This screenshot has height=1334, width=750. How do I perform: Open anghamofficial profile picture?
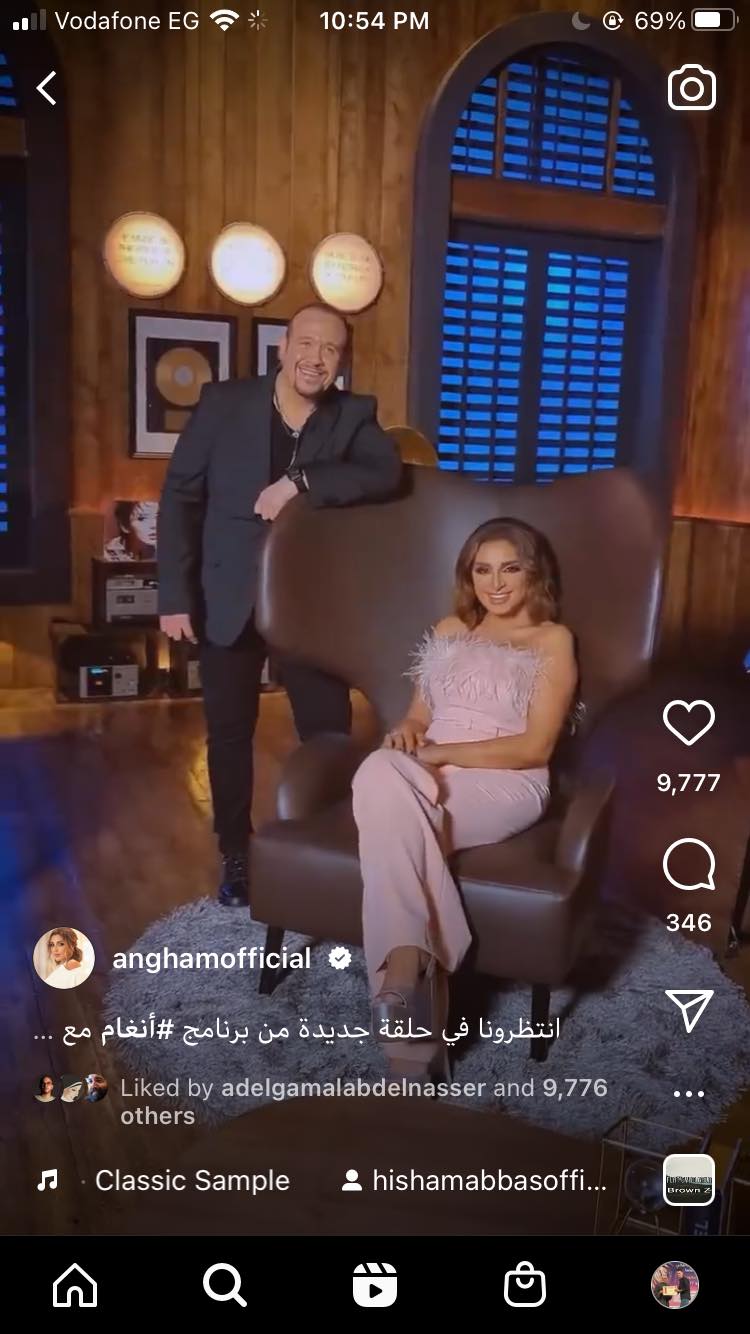click(64, 958)
